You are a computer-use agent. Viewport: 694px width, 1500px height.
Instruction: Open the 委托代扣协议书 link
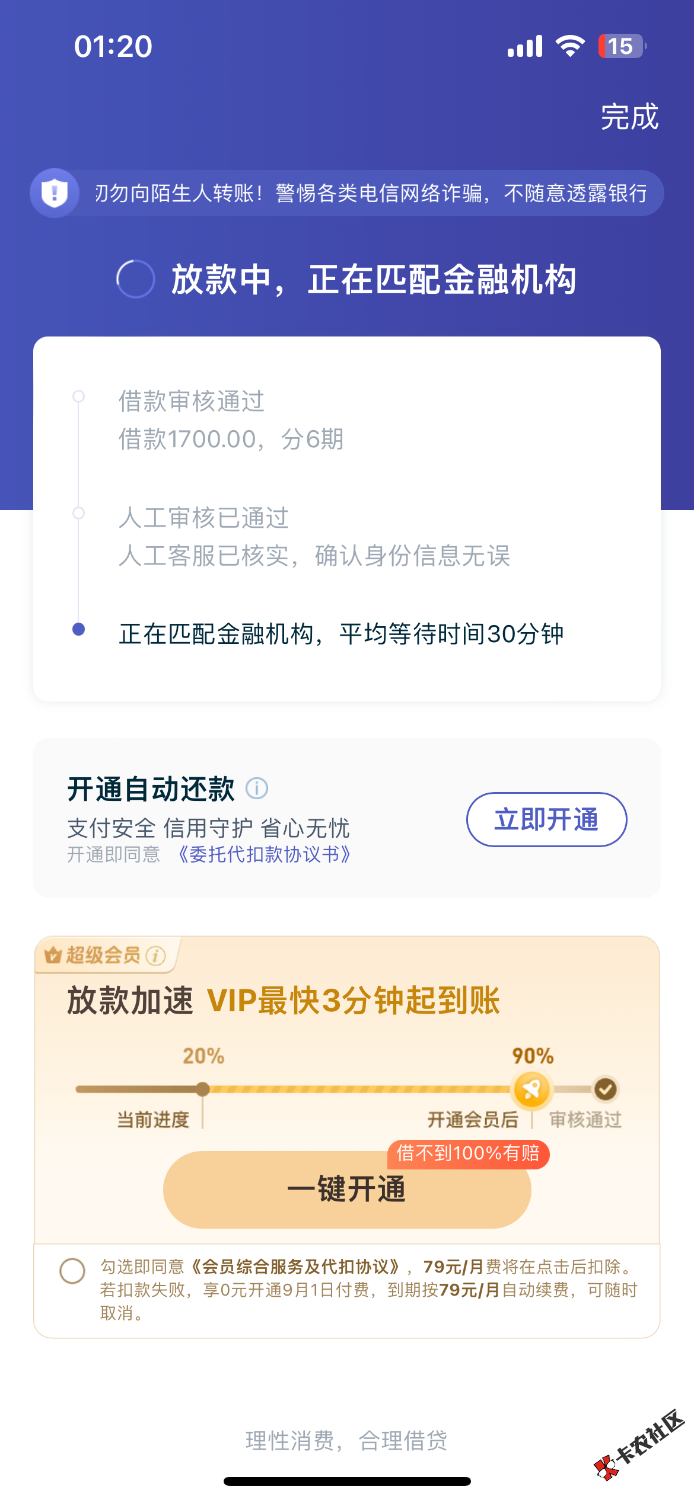[263, 855]
